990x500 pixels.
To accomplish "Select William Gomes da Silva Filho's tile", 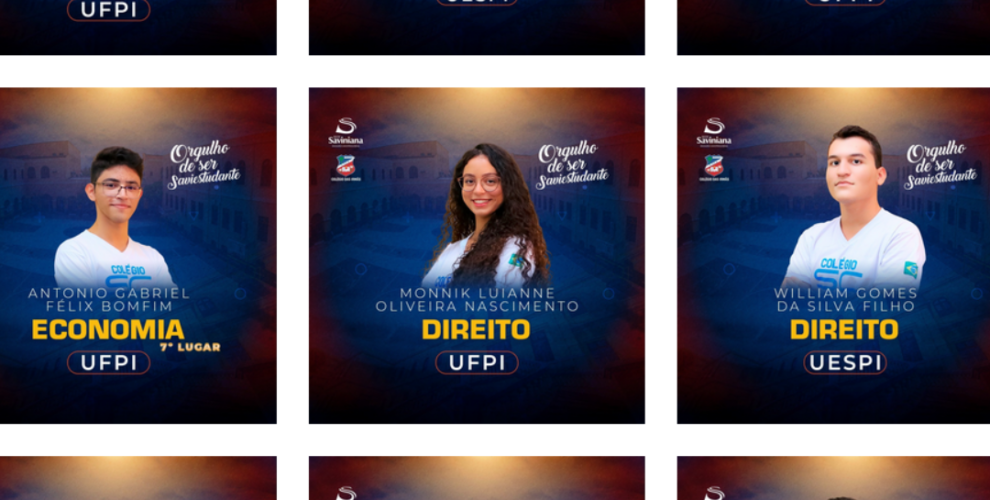I will click(x=833, y=256).
